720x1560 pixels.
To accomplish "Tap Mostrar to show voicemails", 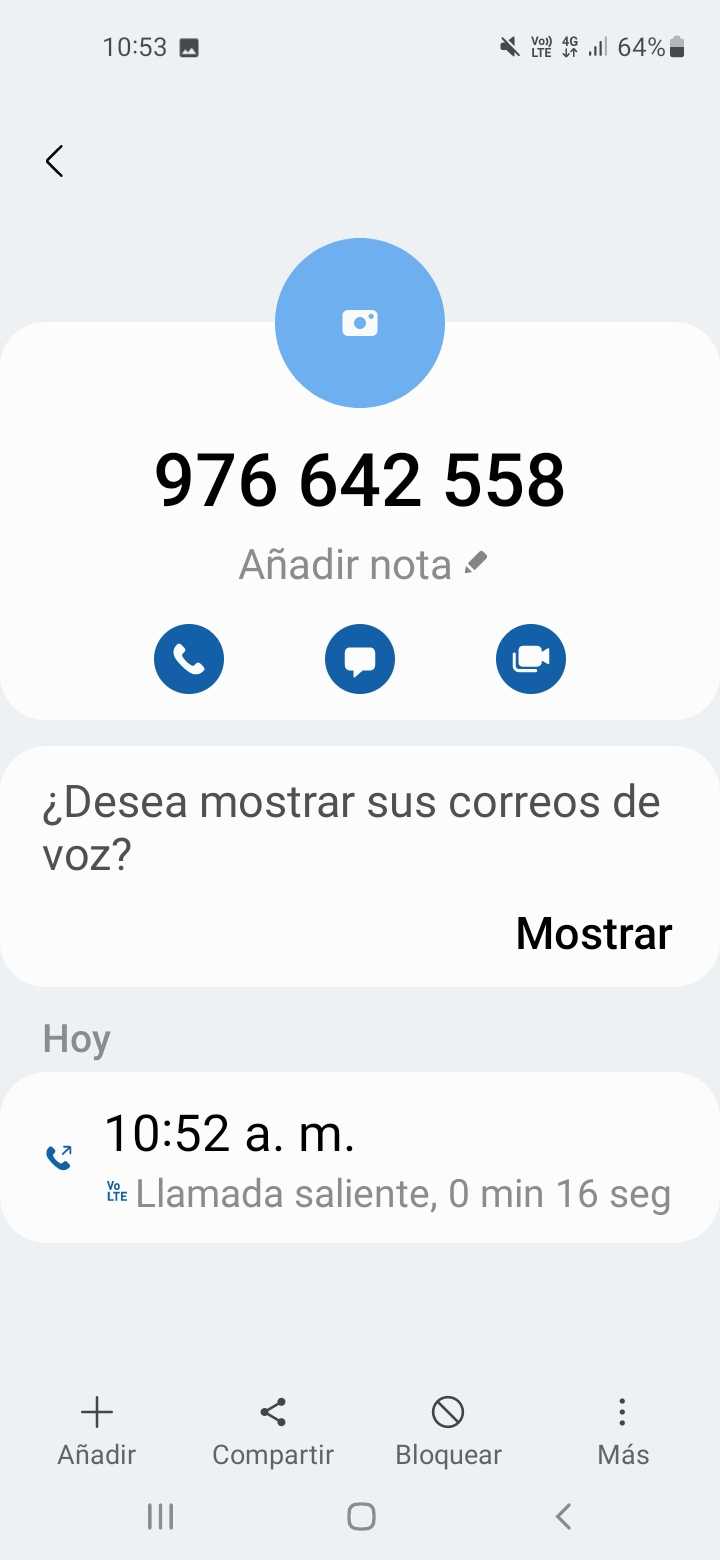I will click(594, 933).
